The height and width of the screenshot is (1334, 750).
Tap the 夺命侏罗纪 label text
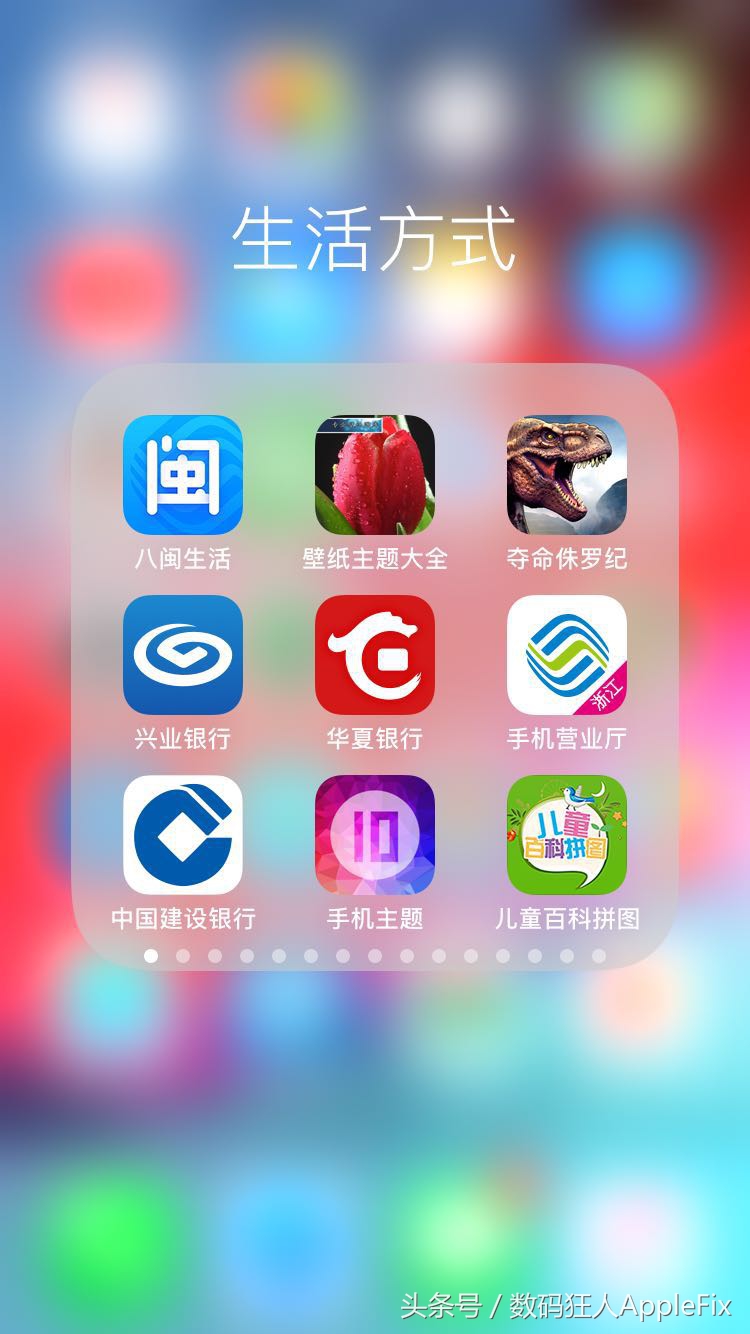568,560
